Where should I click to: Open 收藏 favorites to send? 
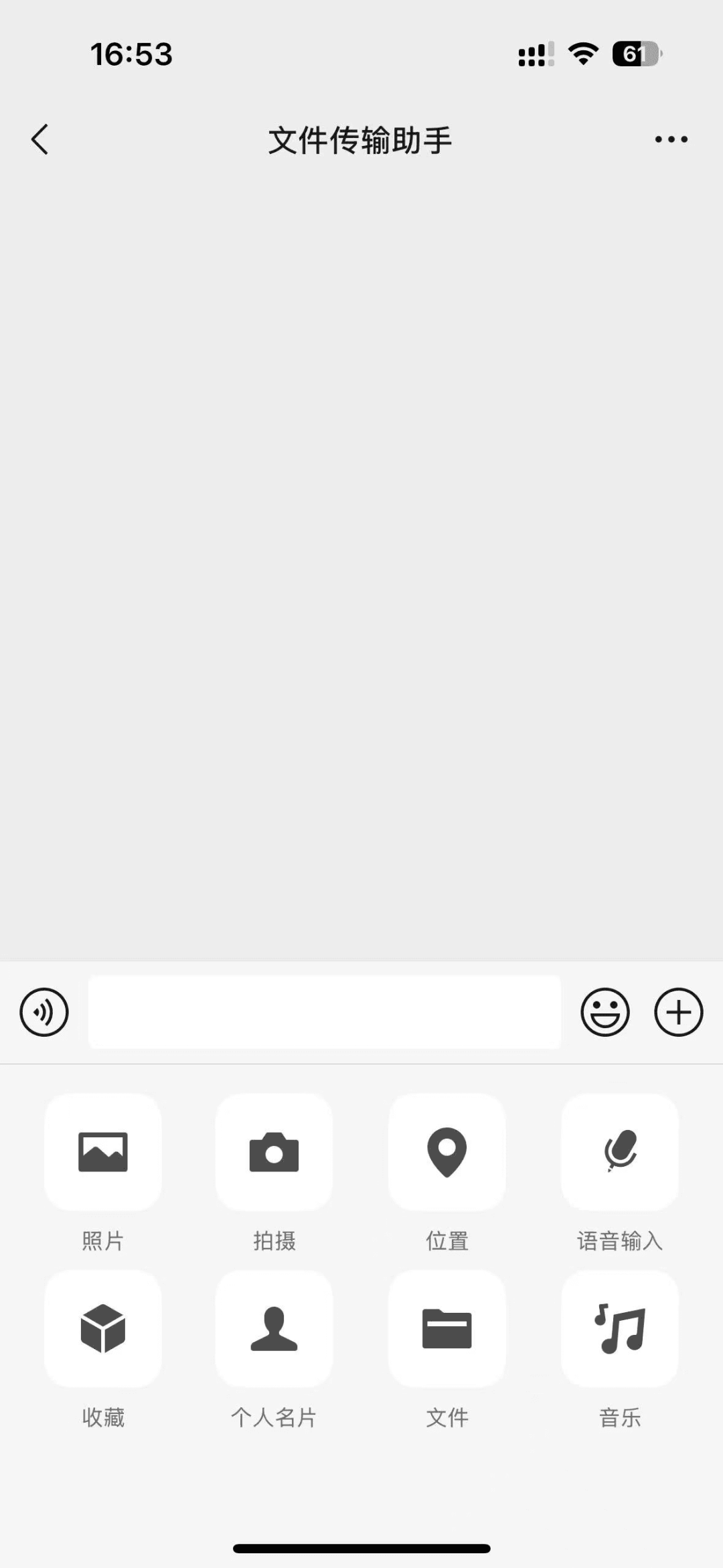(103, 1329)
